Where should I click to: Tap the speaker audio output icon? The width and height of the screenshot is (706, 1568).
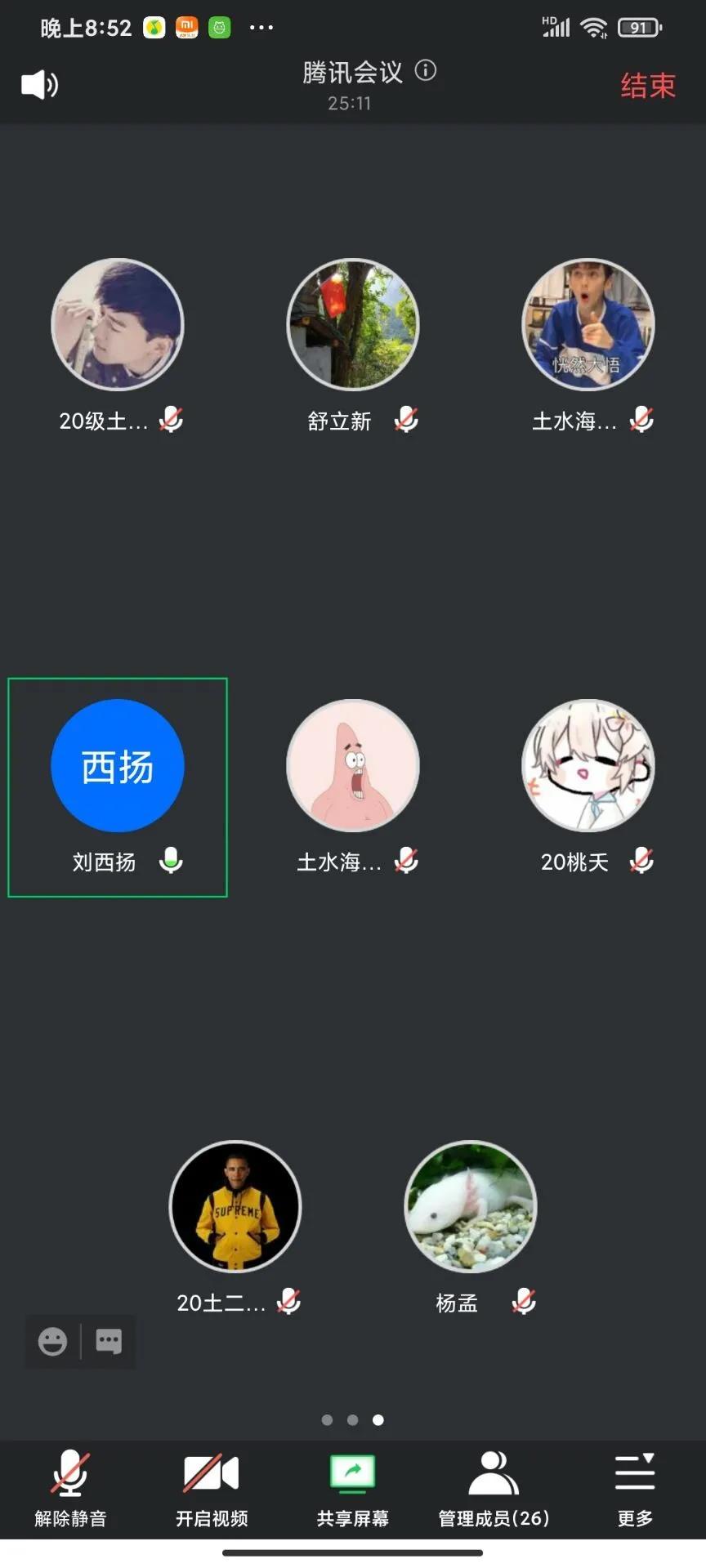click(38, 84)
